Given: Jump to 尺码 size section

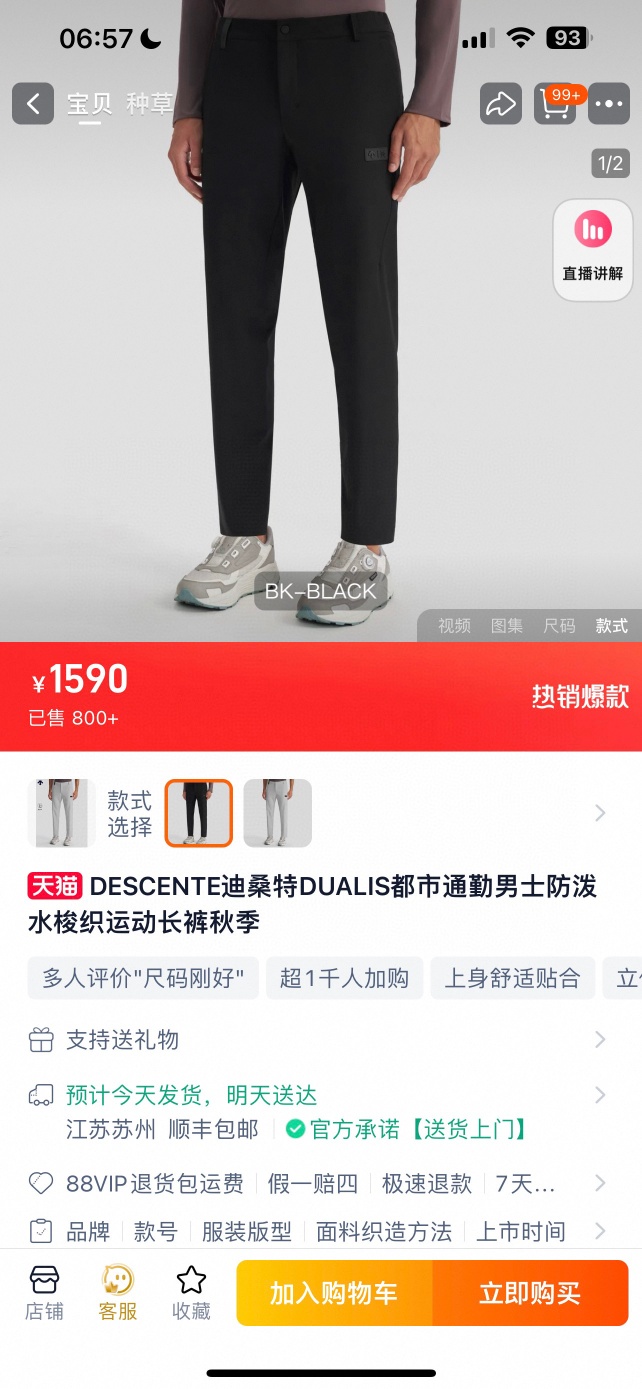Looking at the screenshot, I should pyautogui.click(x=559, y=626).
